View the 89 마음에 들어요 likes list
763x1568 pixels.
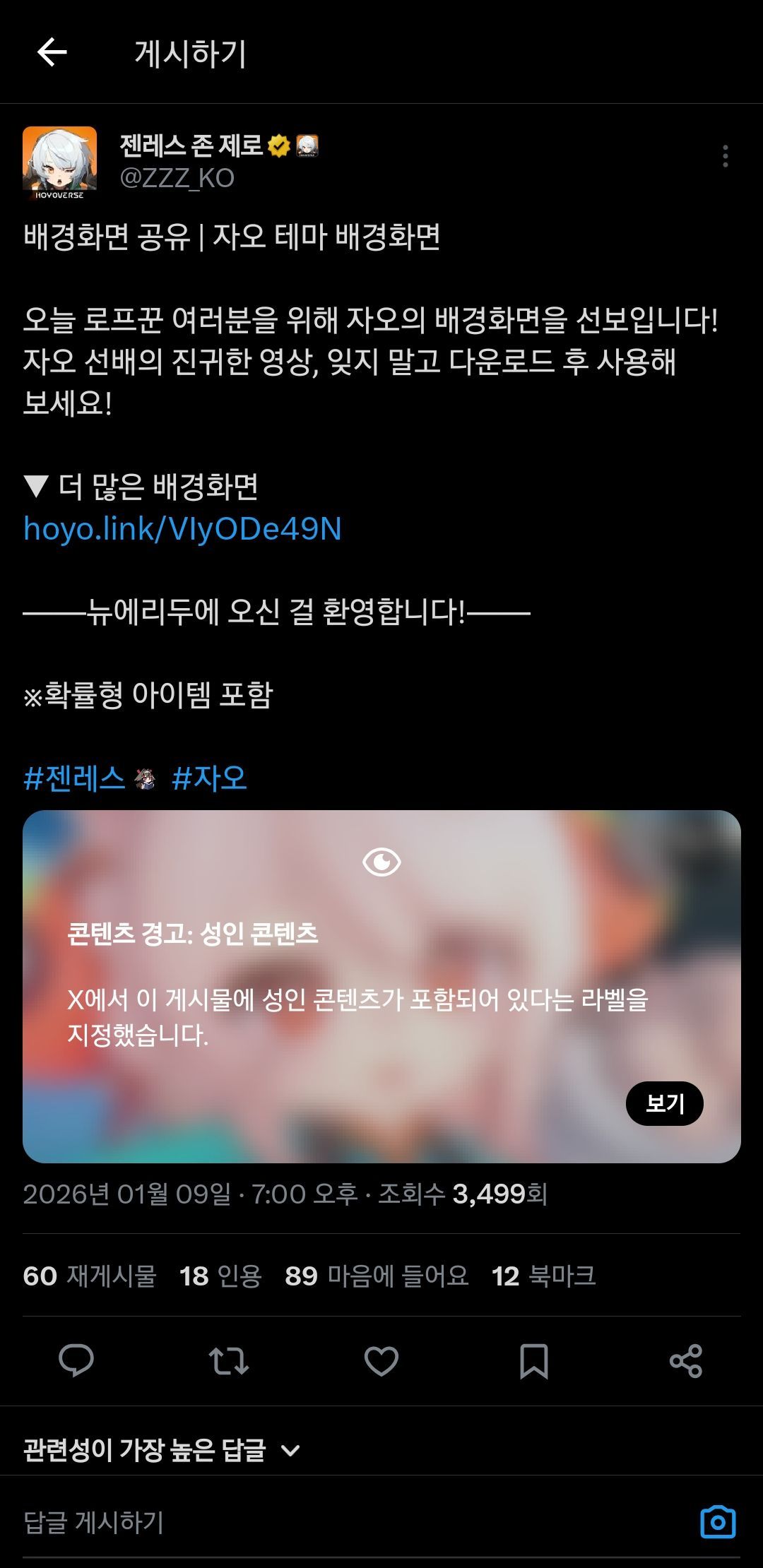377,1276
